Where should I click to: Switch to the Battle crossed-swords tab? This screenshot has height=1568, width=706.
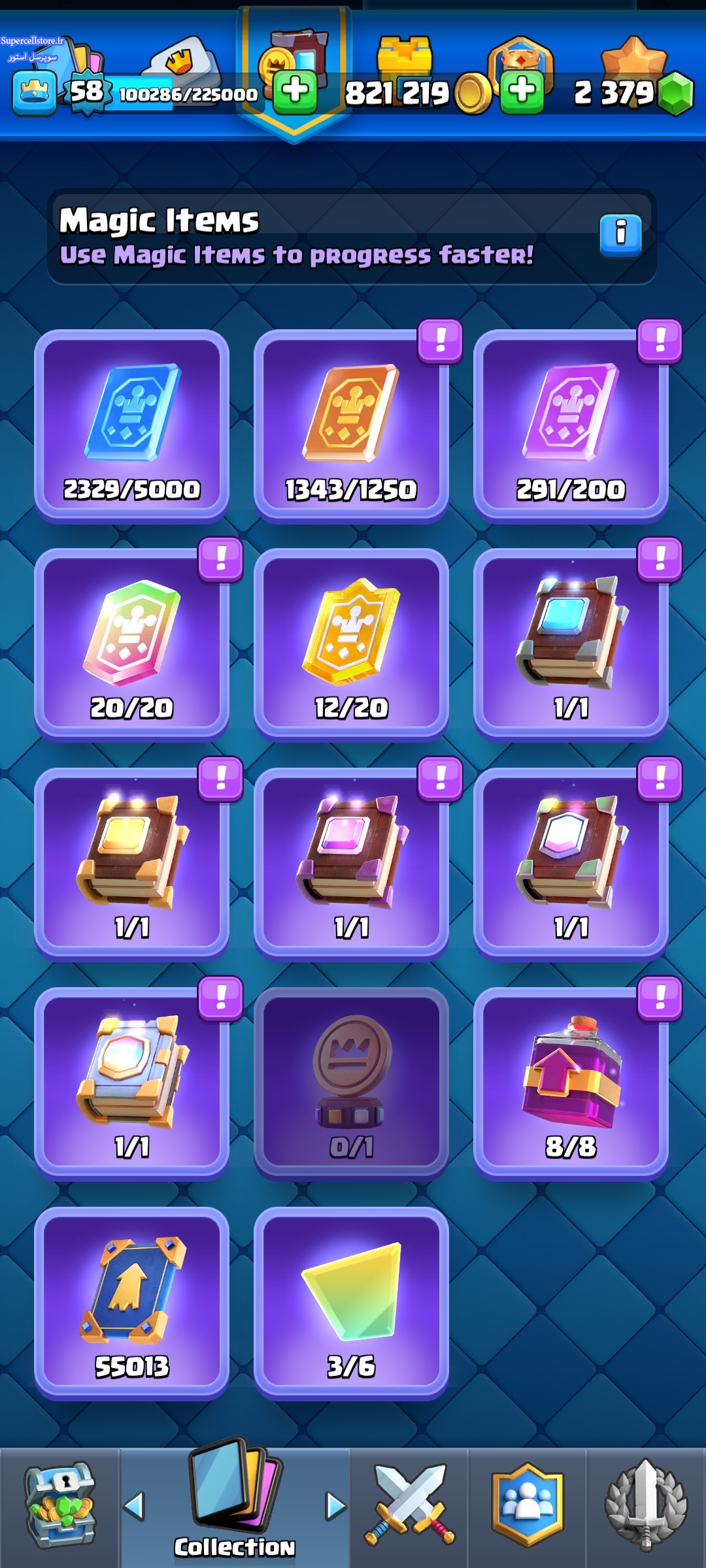point(409,1507)
